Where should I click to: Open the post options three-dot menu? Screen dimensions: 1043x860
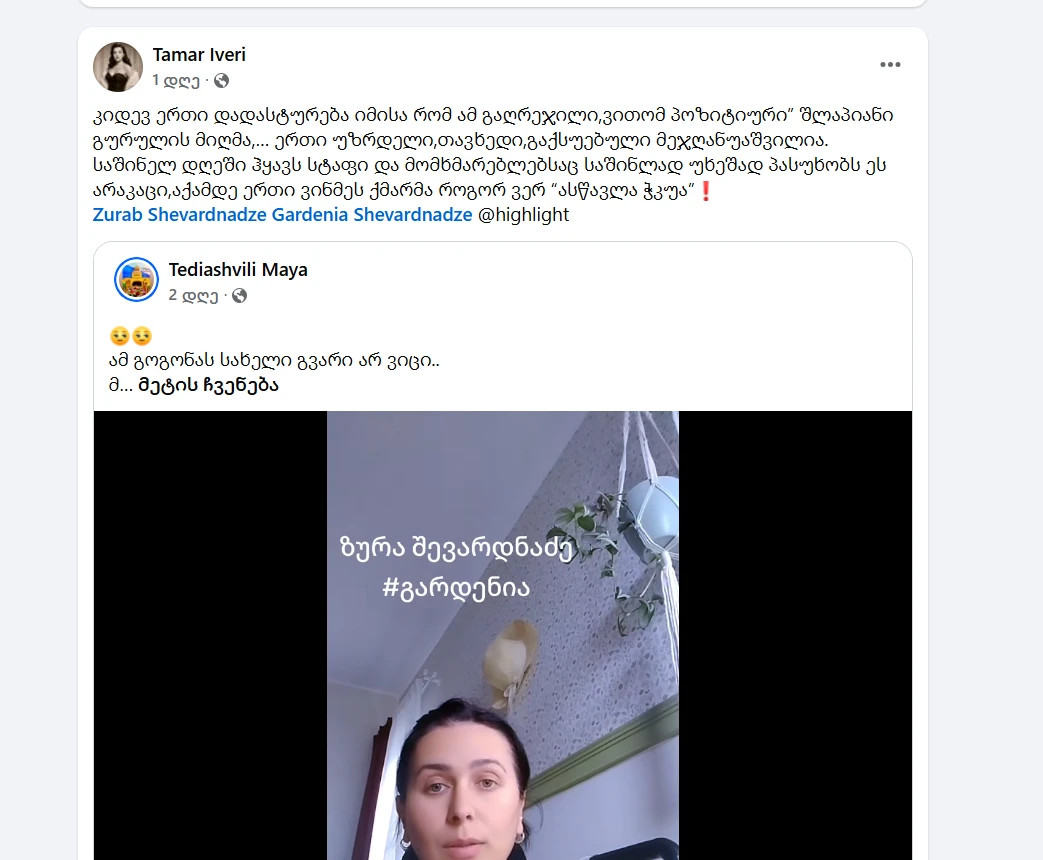(890, 65)
